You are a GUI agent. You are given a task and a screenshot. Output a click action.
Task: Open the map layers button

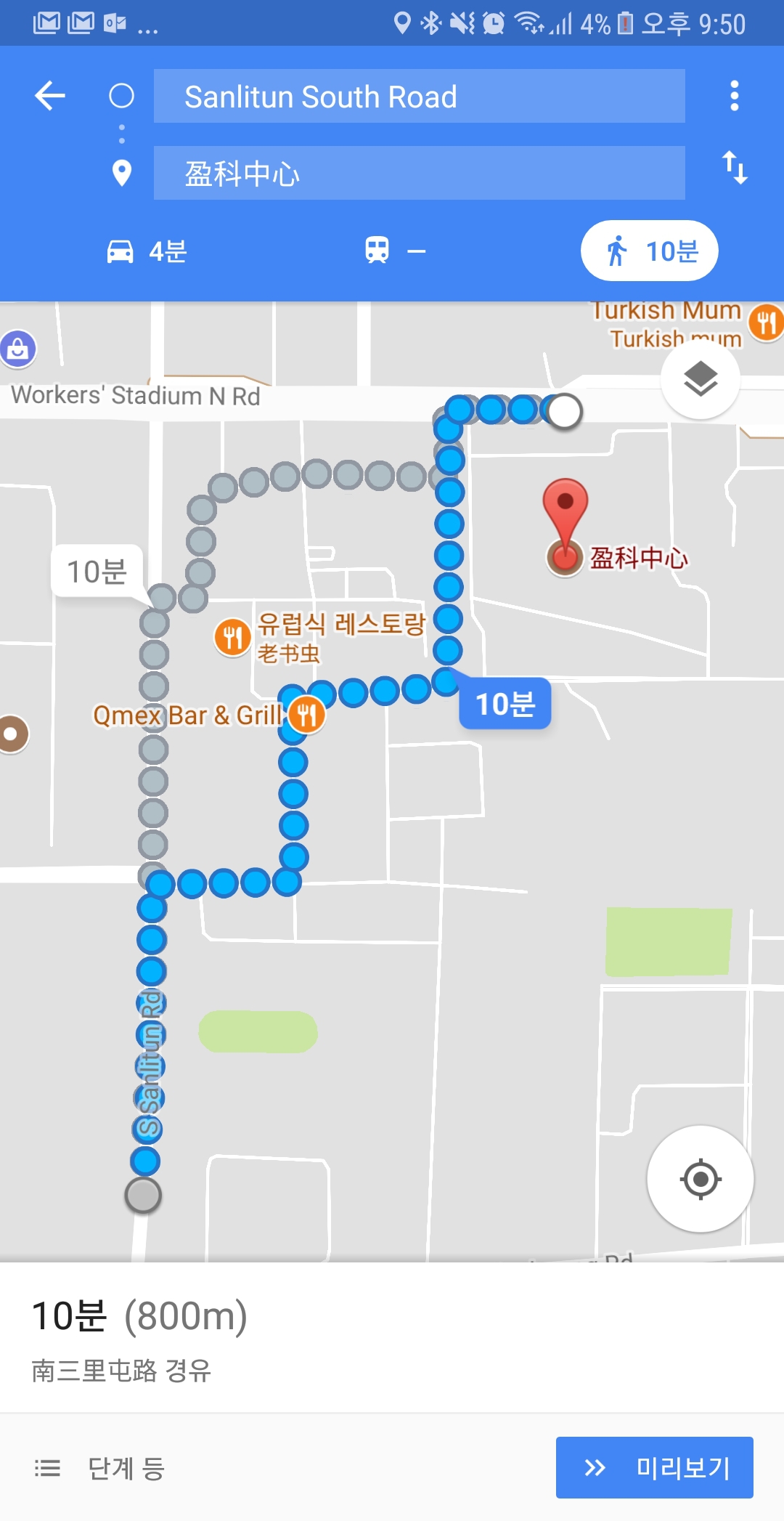700,378
